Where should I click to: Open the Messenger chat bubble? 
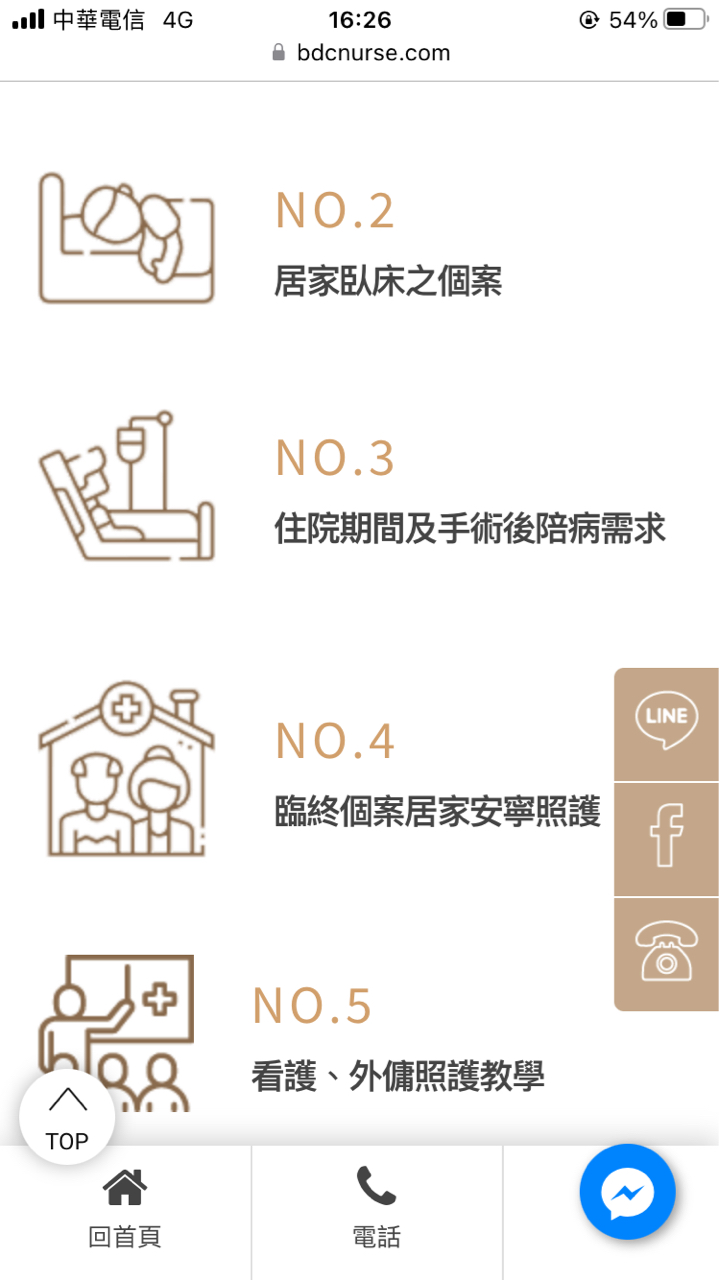pos(628,1192)
